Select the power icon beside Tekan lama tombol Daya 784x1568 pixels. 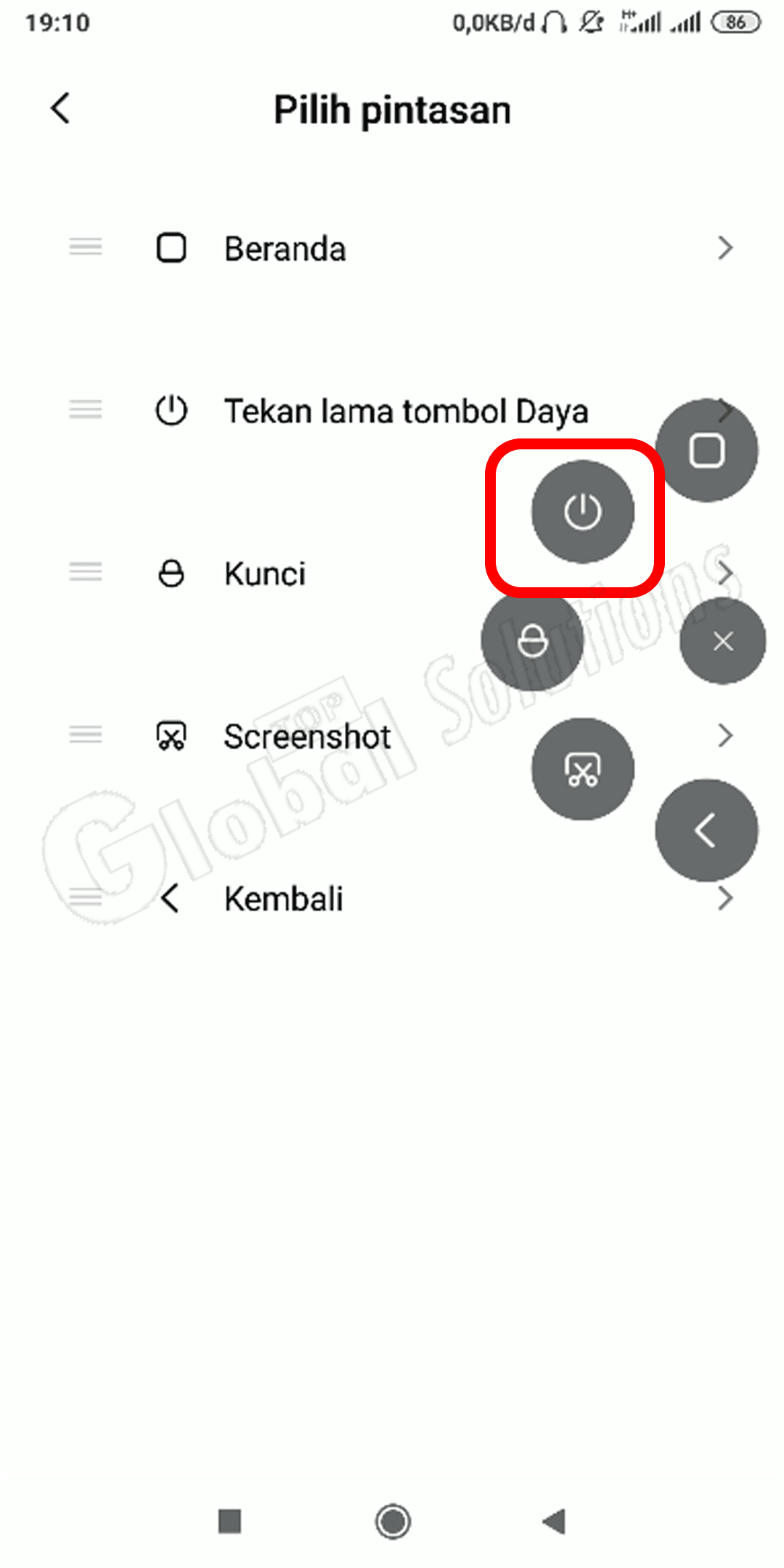171,409
